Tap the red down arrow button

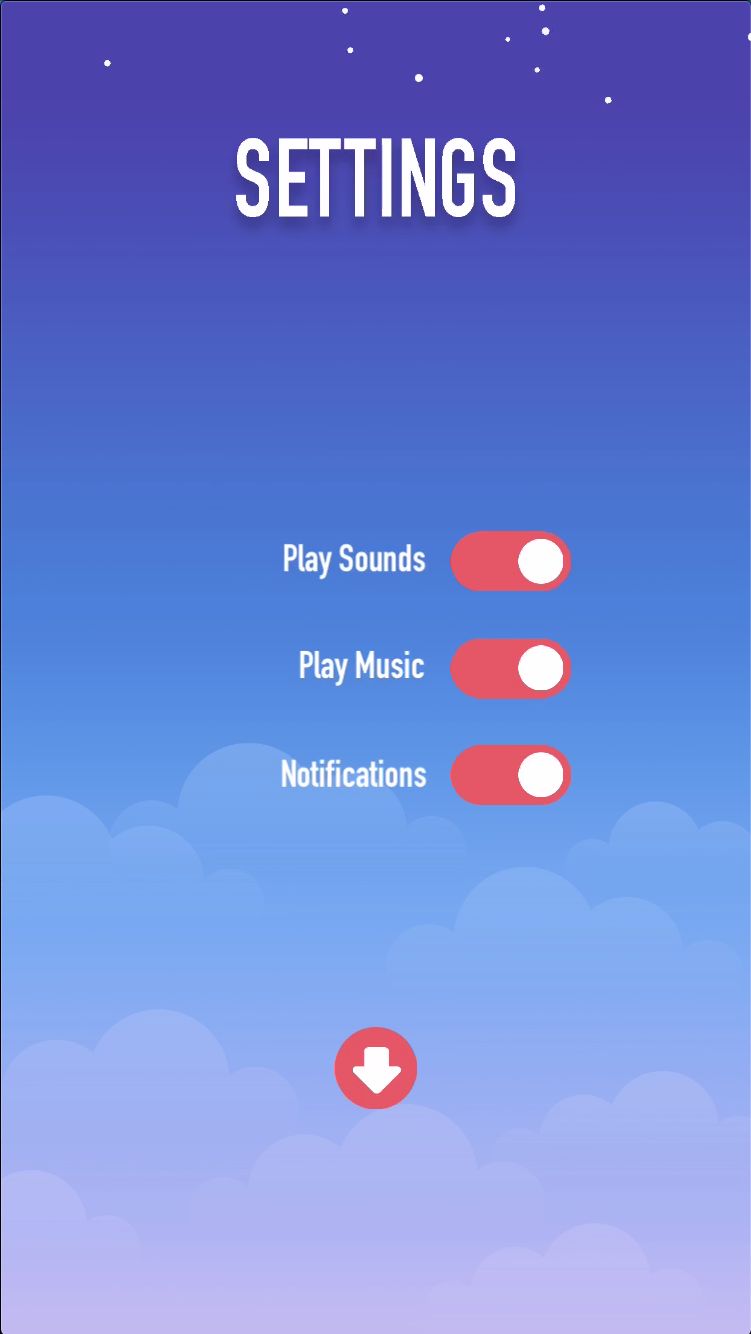coord(376,1068)
